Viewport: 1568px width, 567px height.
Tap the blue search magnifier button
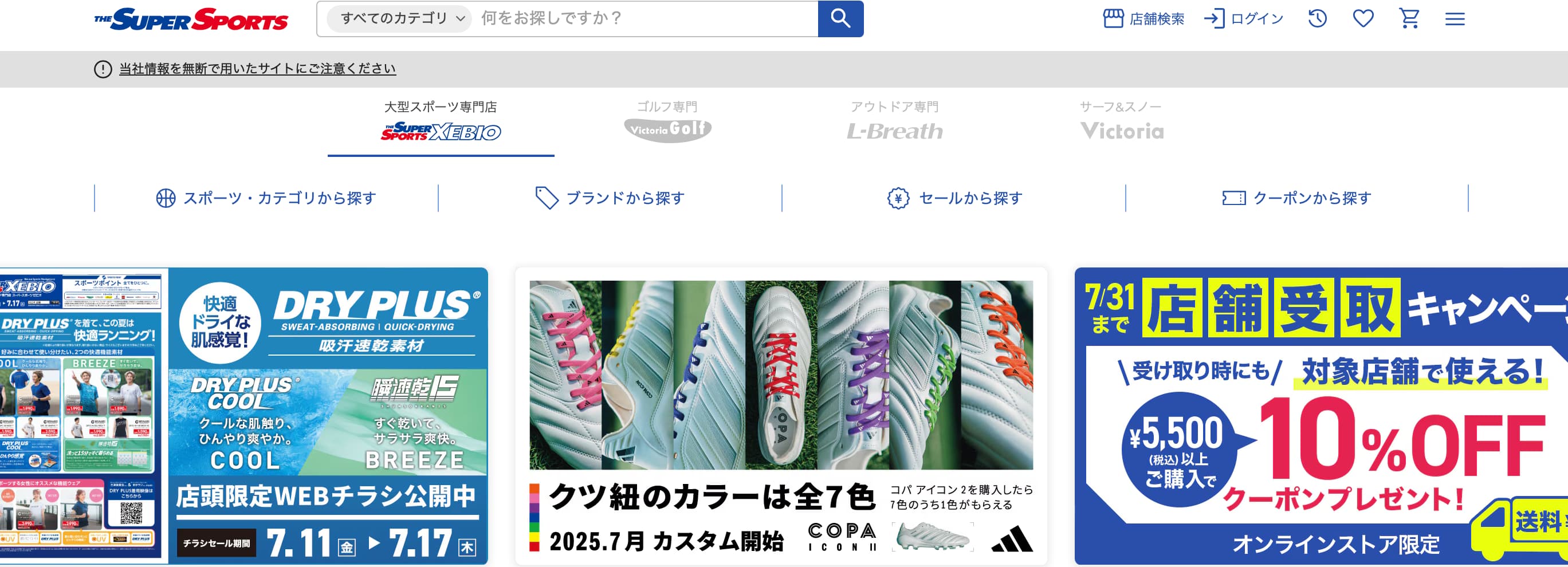coord(840,18)
